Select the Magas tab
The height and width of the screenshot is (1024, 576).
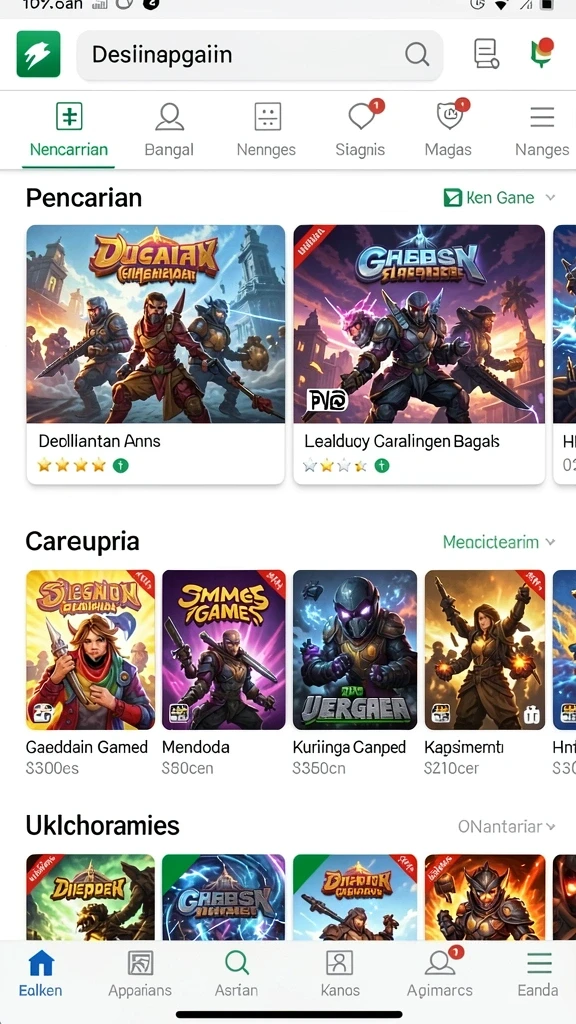click(448, 130)
